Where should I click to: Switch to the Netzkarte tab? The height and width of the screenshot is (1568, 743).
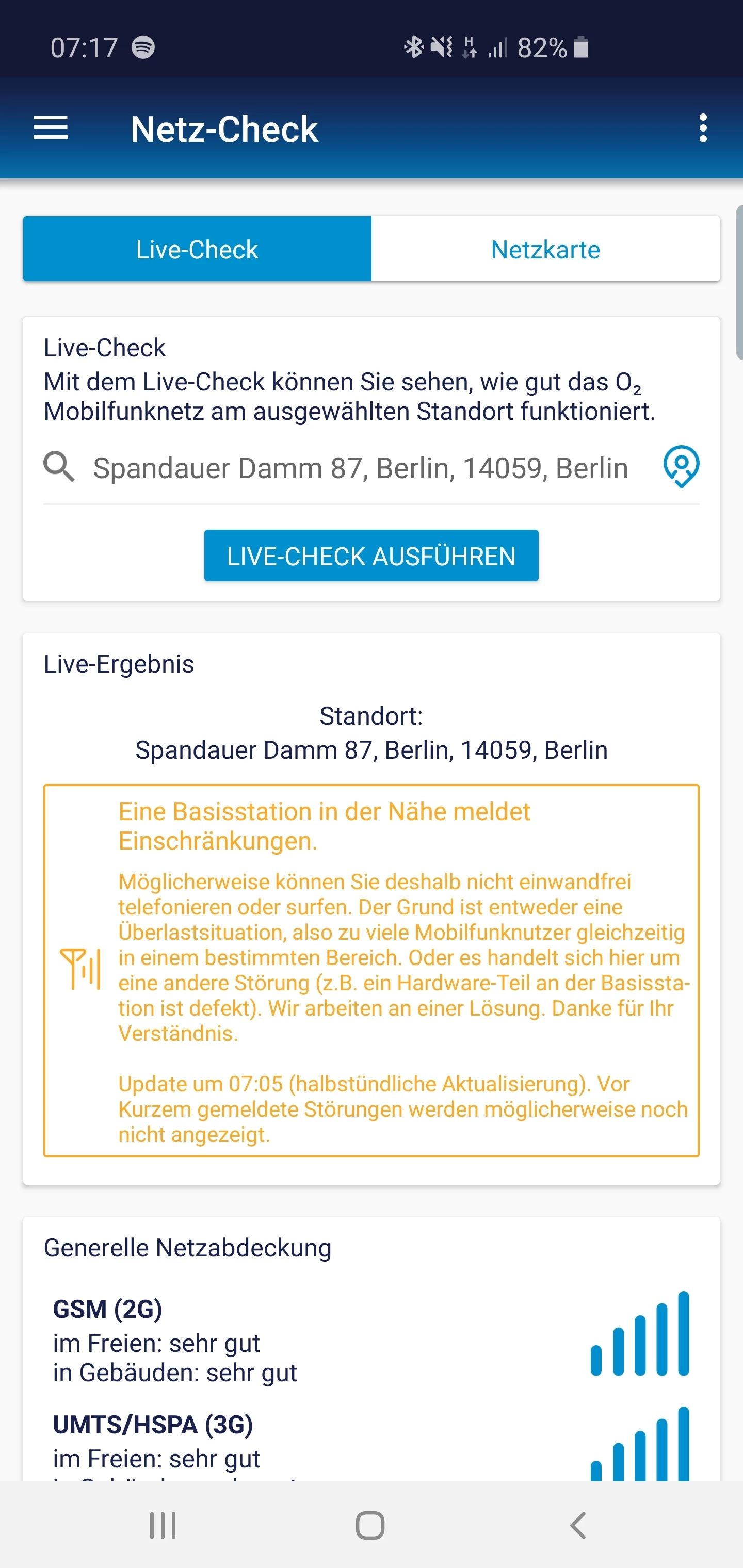tap(545, 250)
